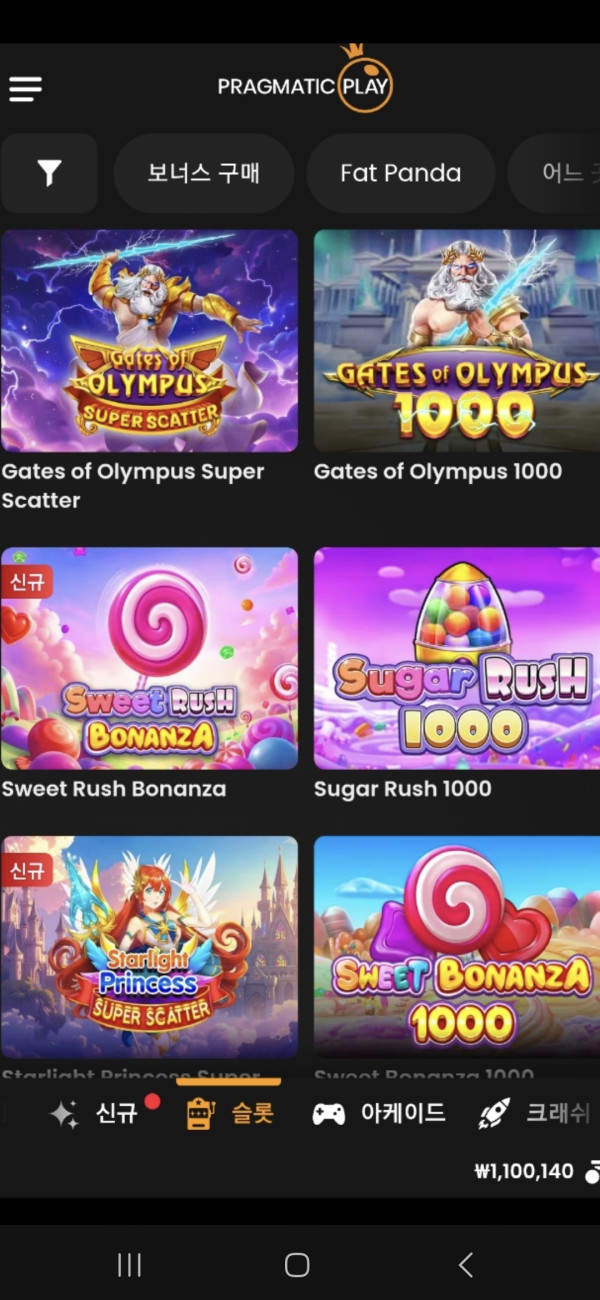
Task: Go to the 슬롯 tab
Action: click(x=230, y=1113)
